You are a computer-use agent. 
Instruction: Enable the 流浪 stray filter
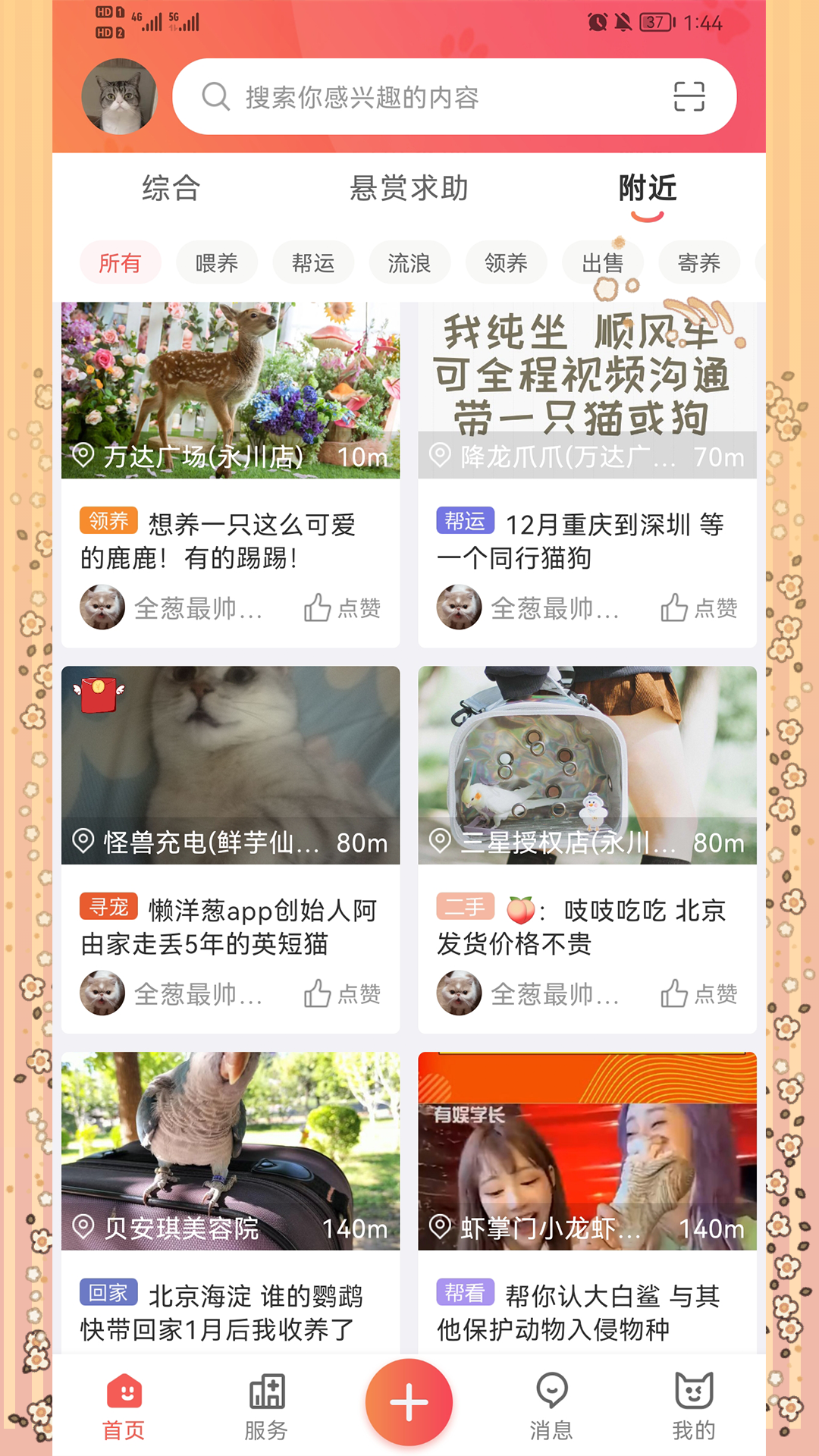pyautogui.click(x=409, y=262)
